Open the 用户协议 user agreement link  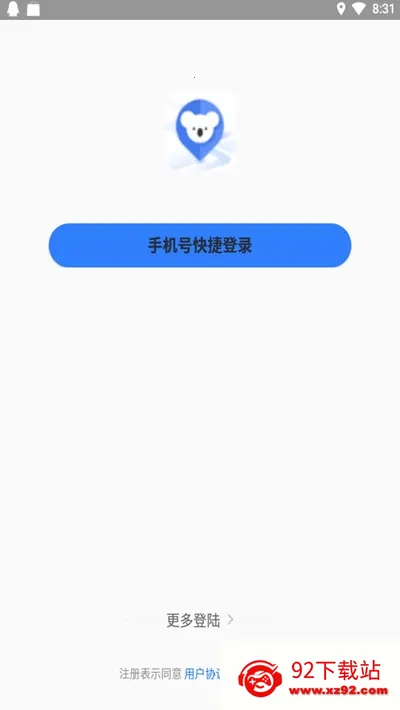[202, 673]
